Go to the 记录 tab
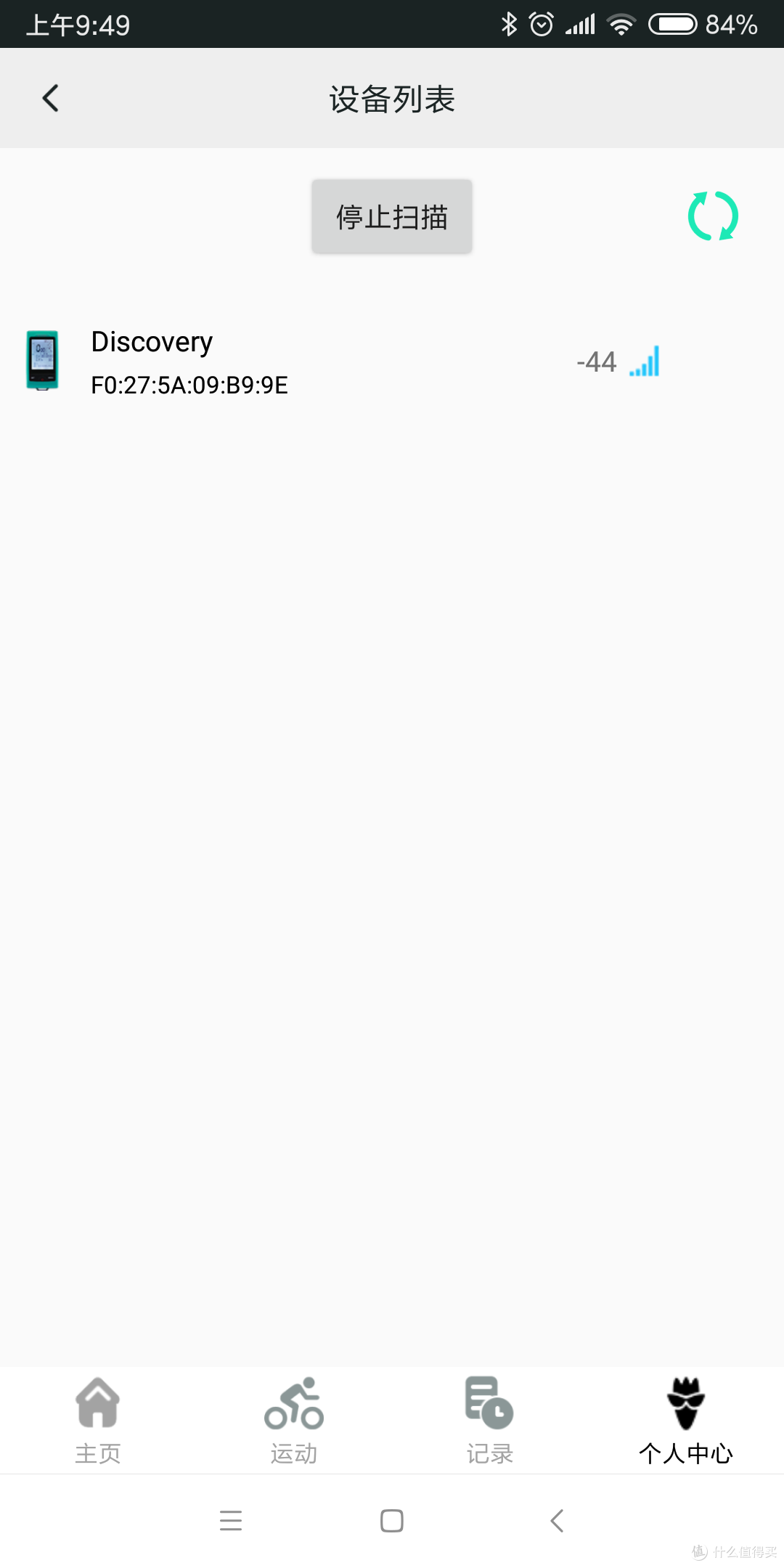 click(490, 1421)
